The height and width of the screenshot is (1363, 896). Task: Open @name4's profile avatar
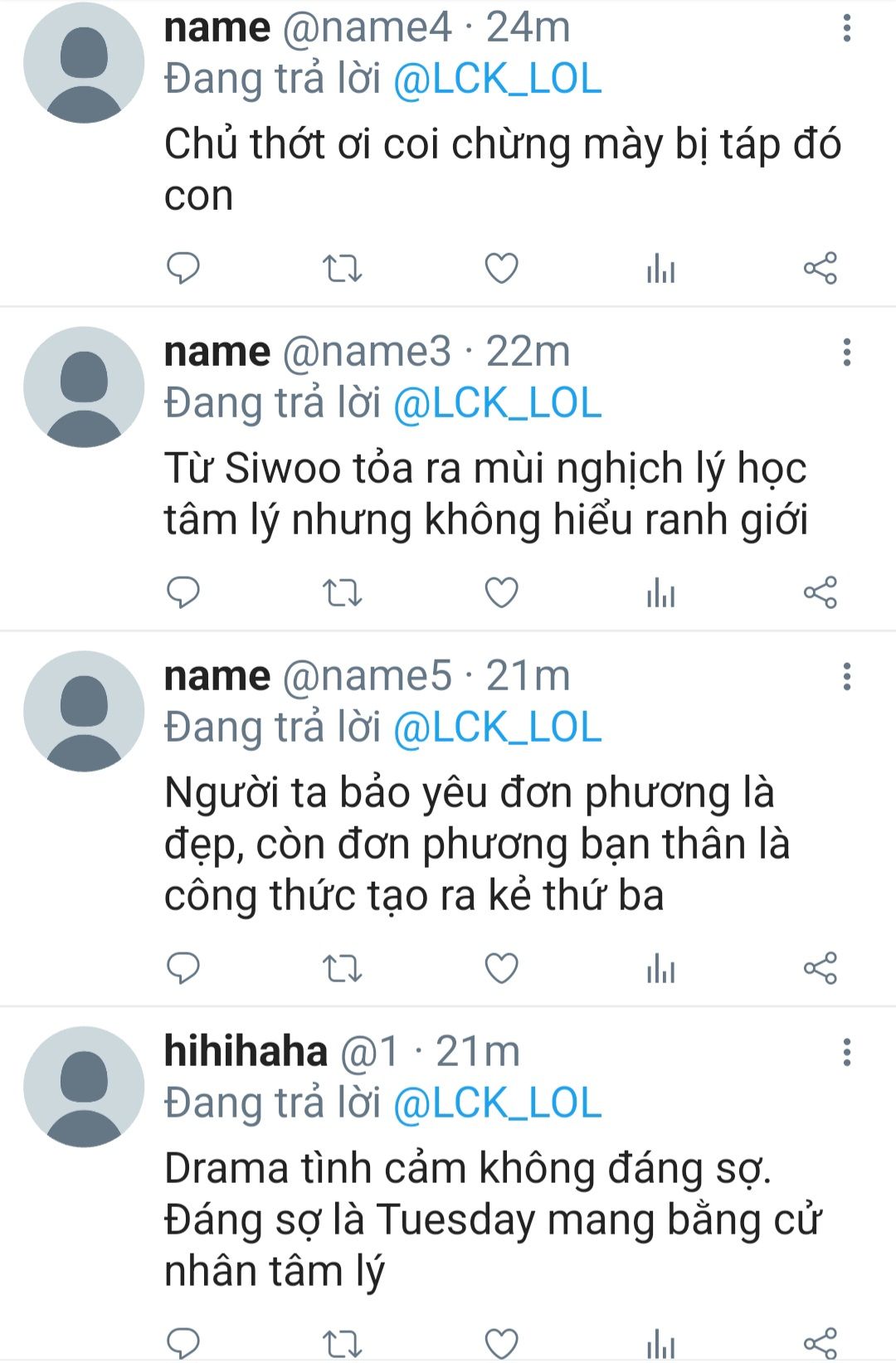pyautogui.click(x=84, y=63)
